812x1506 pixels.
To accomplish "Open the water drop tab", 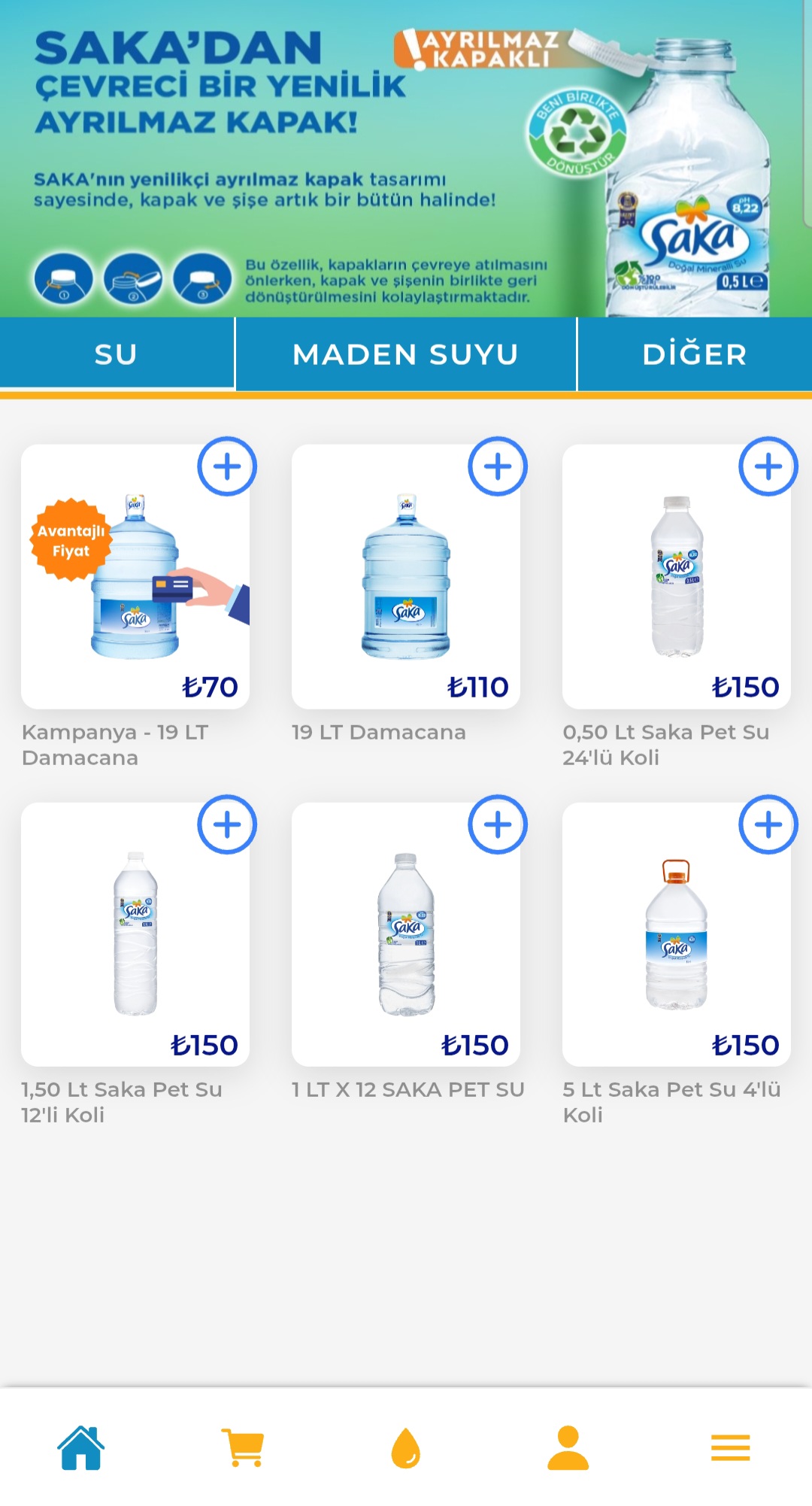I will point(405,1447).
